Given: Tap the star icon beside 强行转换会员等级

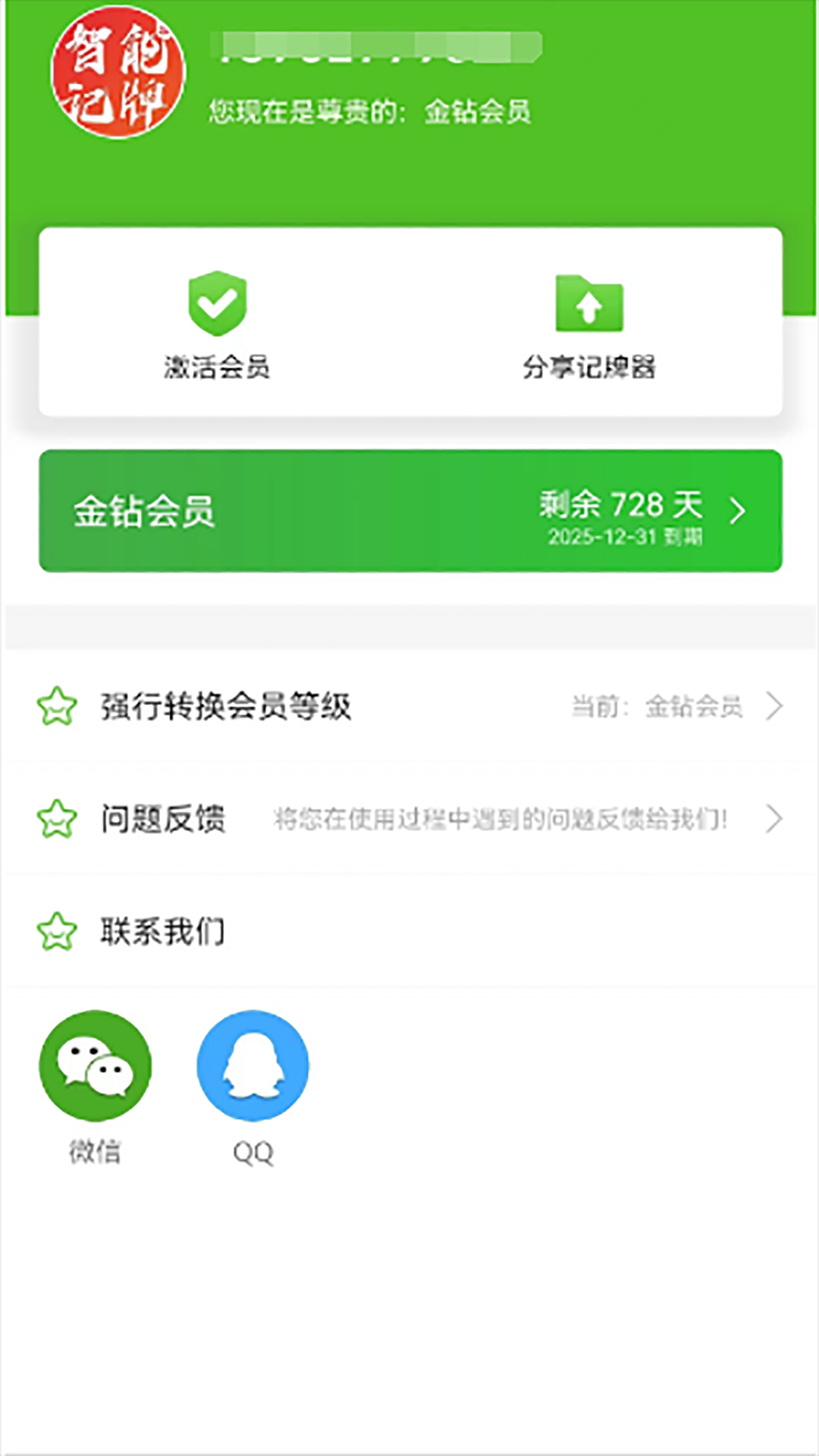Looking at the screenshot, I should 57,708.
